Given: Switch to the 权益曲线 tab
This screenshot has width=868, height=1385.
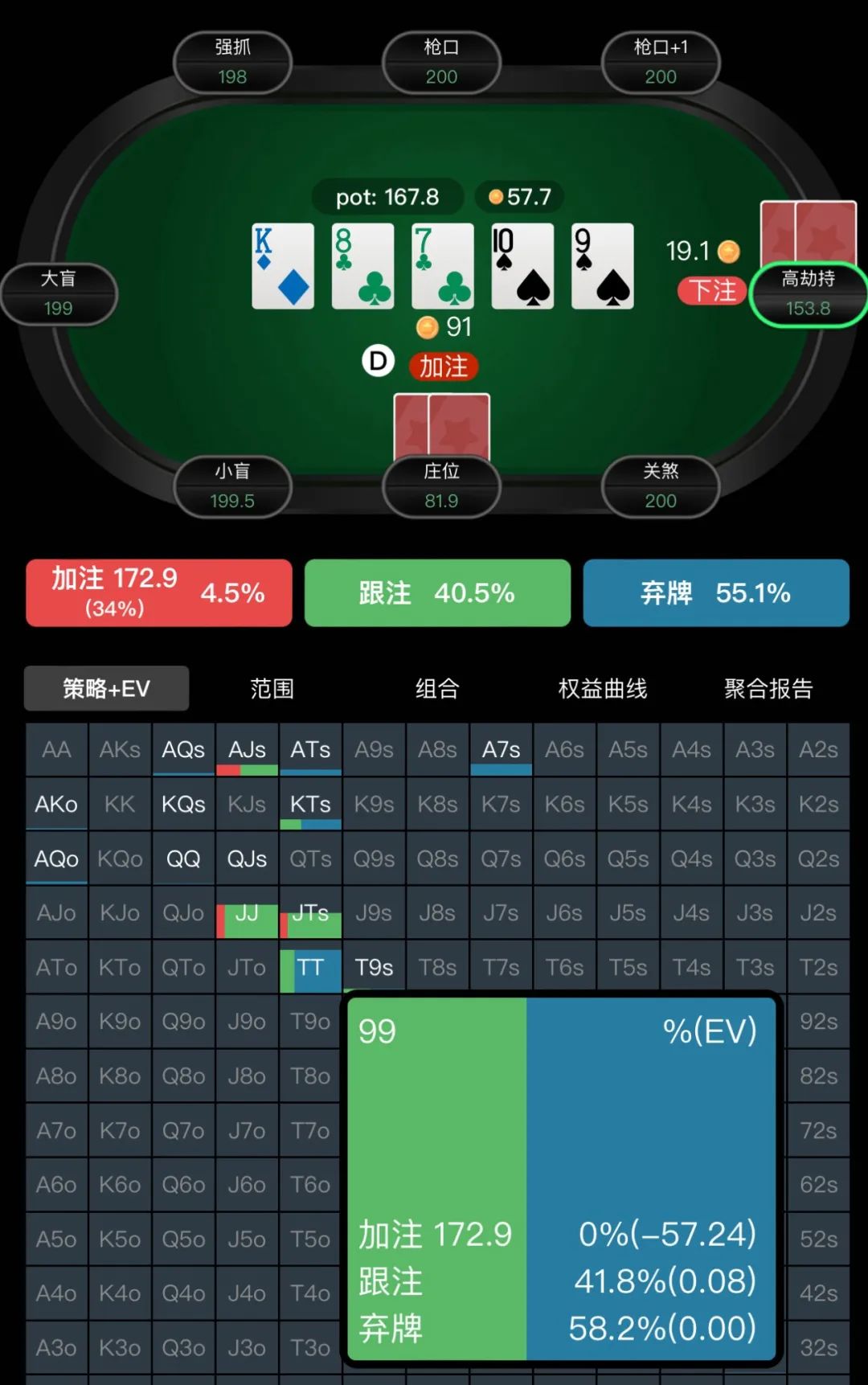Looking at the screenshot, I should tap(603, 688).
